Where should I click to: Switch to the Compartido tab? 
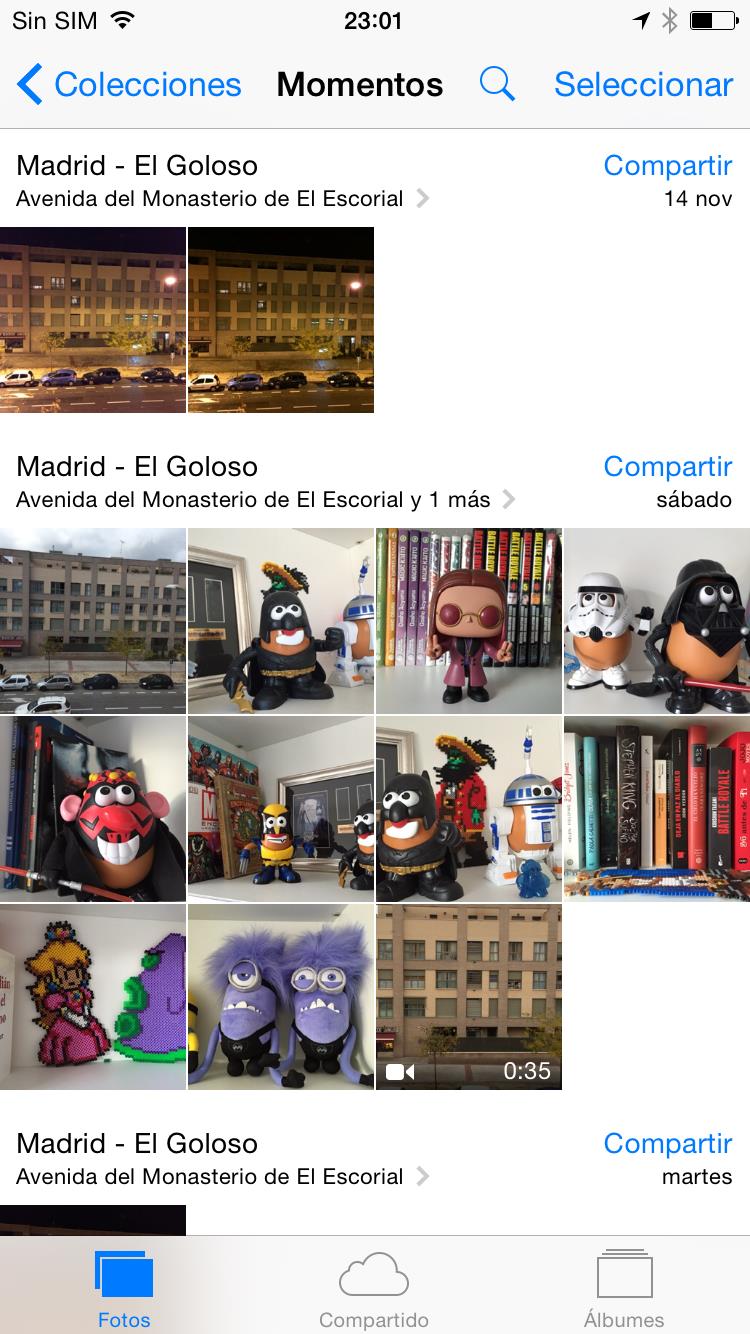pos(374,1290)
